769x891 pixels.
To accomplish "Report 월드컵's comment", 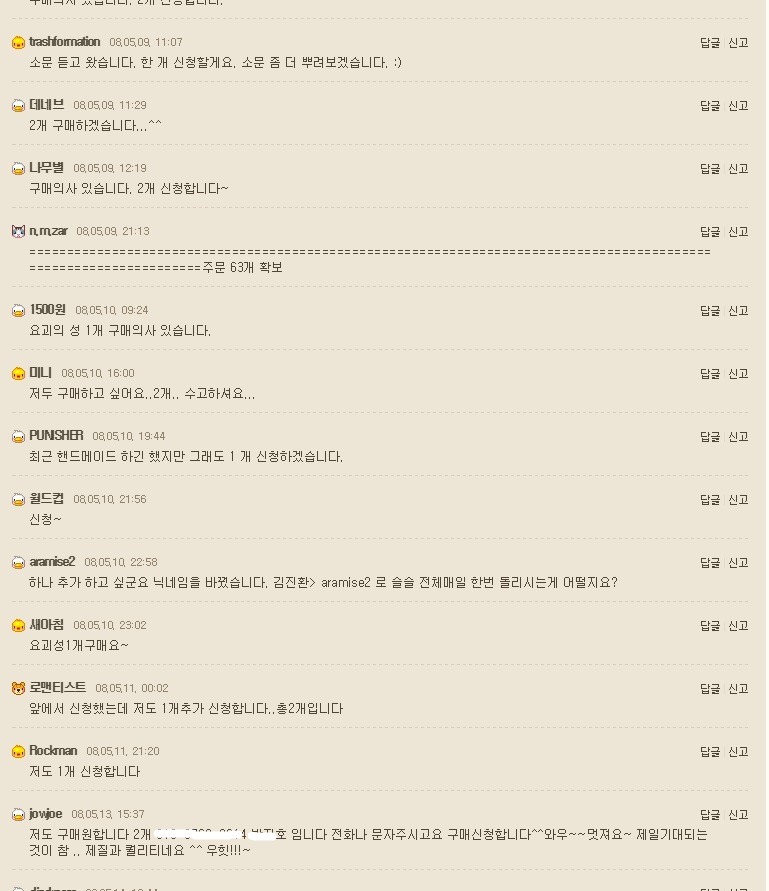I will 738,500.
